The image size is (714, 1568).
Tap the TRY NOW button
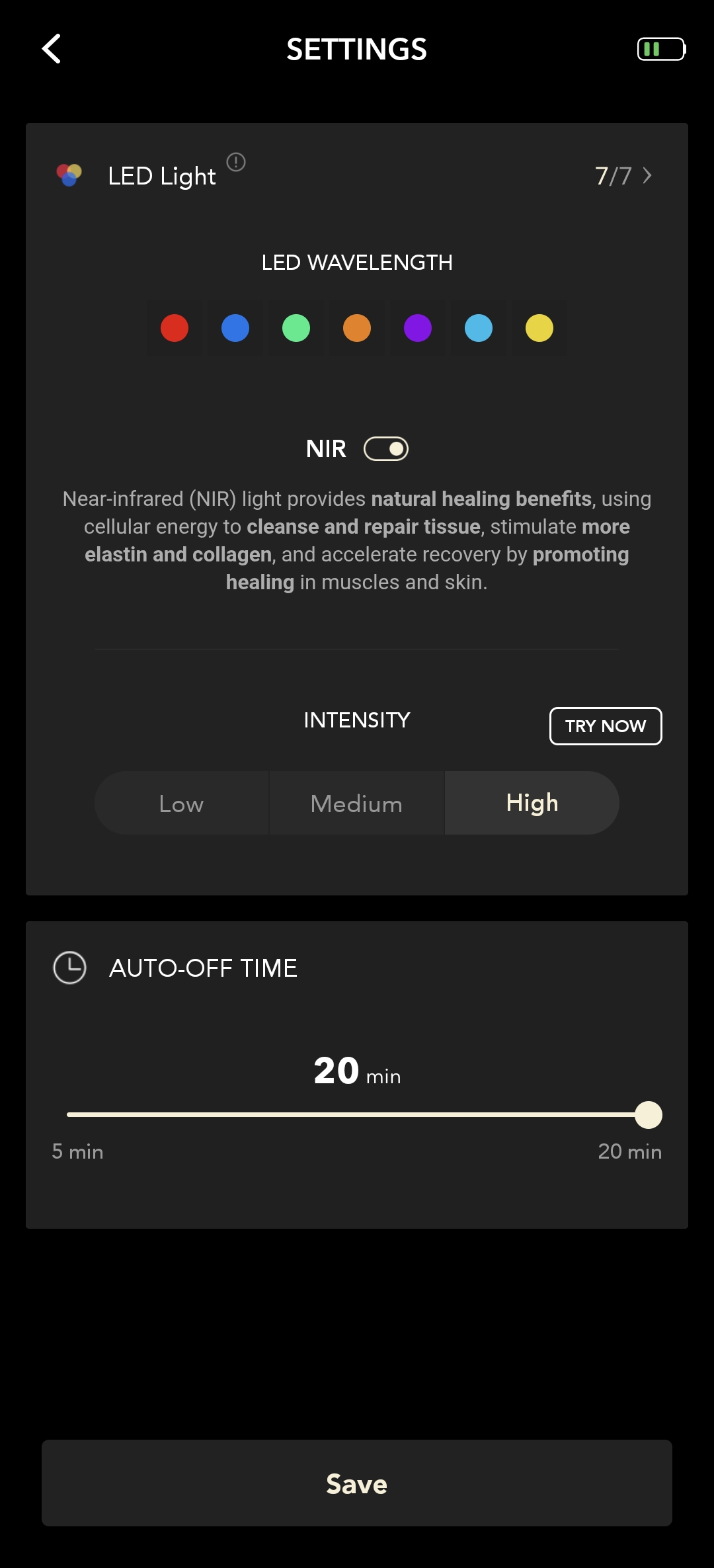tap(606, 726)
